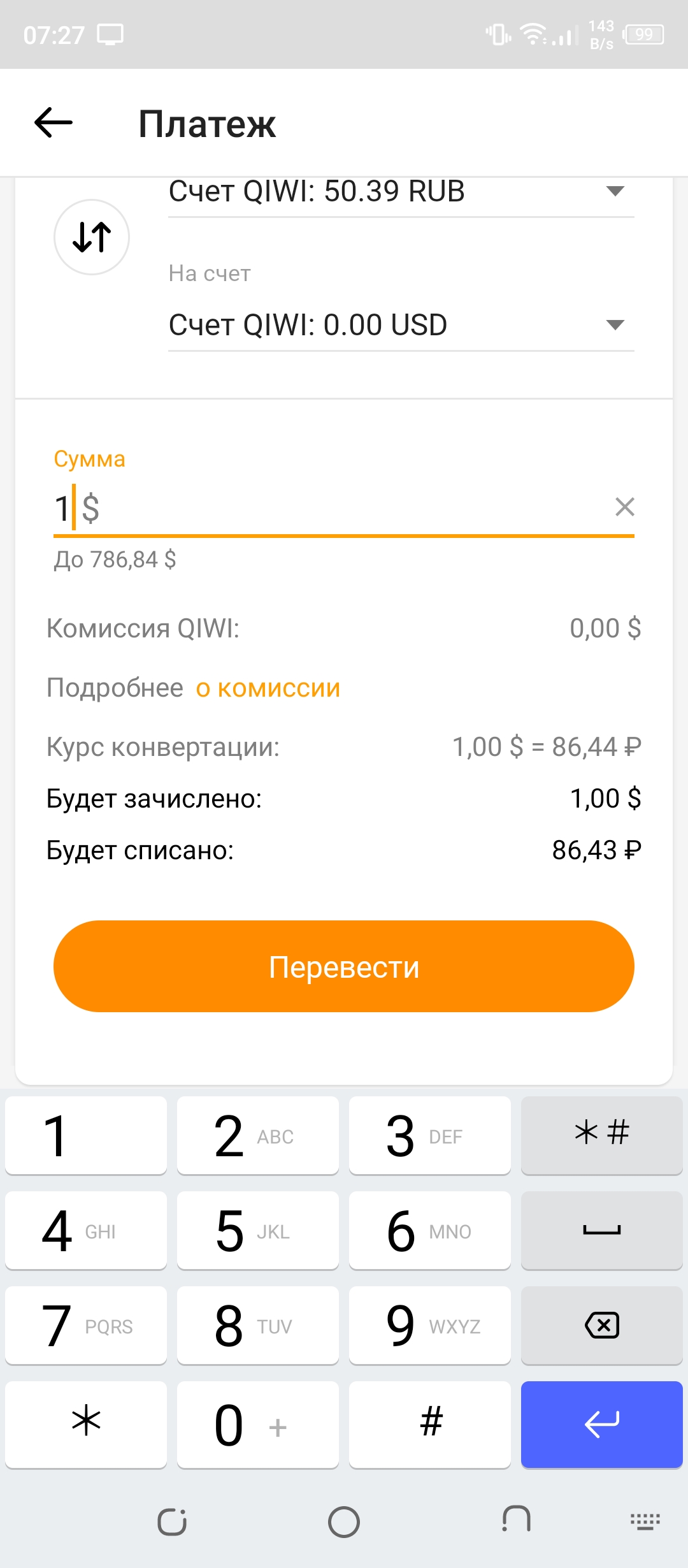Screen dimensions: 688x1568
Task: Swap source and destination accounts
Action: coord(92,237)
